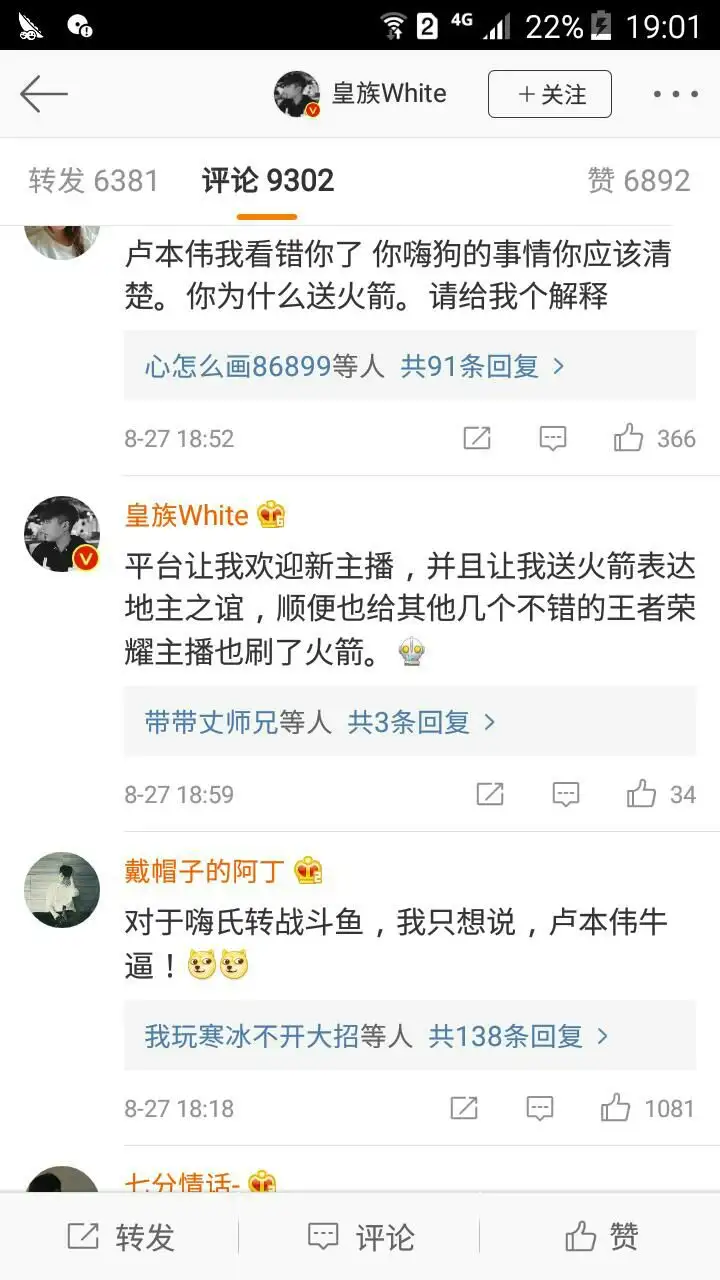Screen dimensions: 720x1280
Task: Write a comment via bottom 评论
Action: (360, 1237)
